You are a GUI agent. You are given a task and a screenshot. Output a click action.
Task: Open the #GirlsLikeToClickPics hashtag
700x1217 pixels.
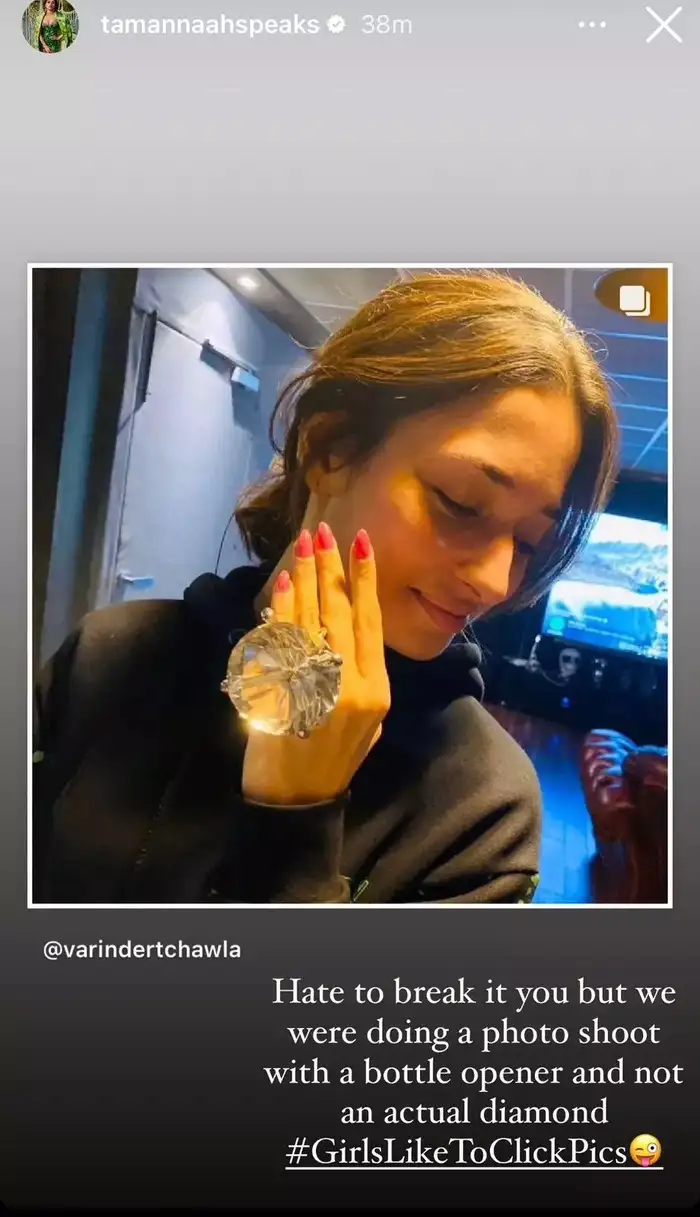pyautogui.click(x=456, y=1152)
